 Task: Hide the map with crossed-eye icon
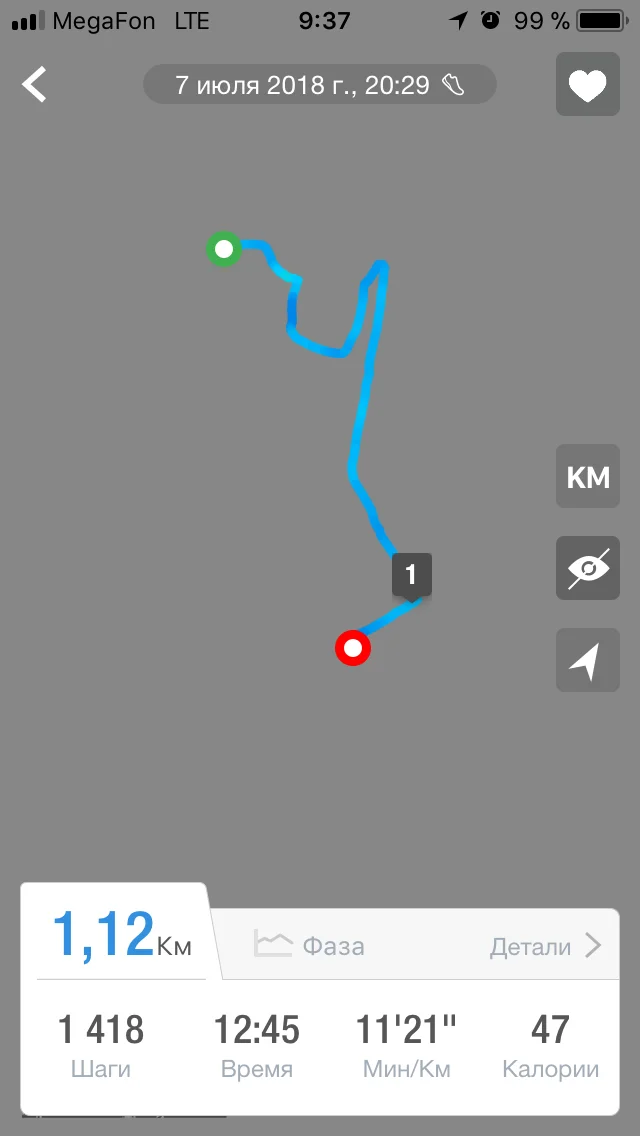tap(587, 568)
